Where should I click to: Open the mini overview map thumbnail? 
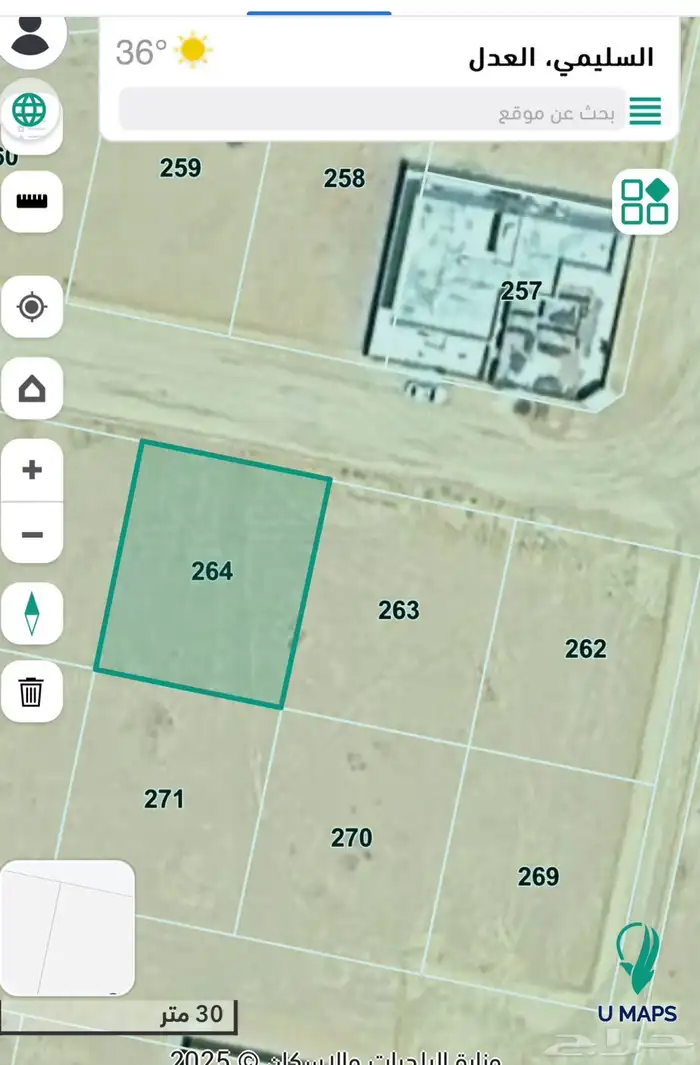tap(67, 928)
